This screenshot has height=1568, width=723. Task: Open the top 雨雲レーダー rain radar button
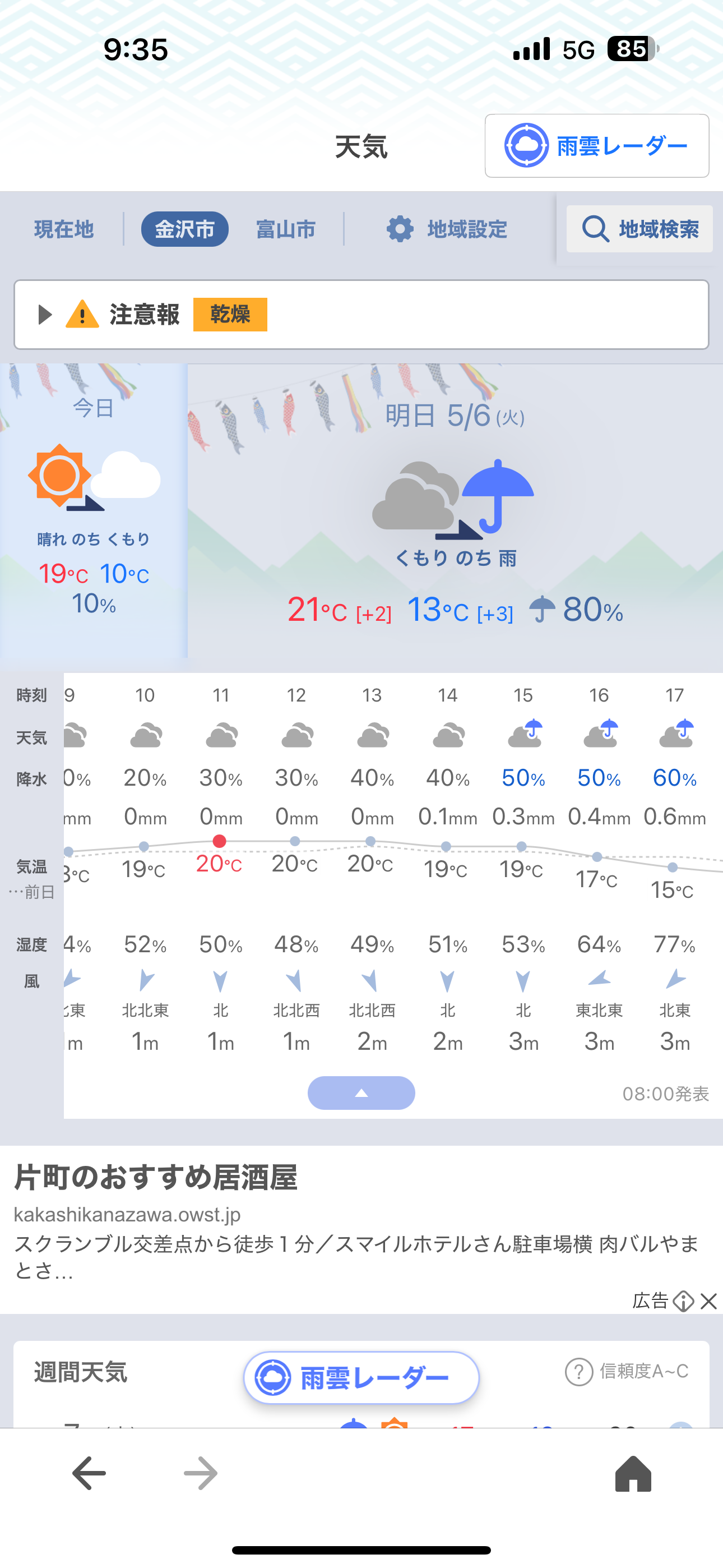[x=596, y=146]
